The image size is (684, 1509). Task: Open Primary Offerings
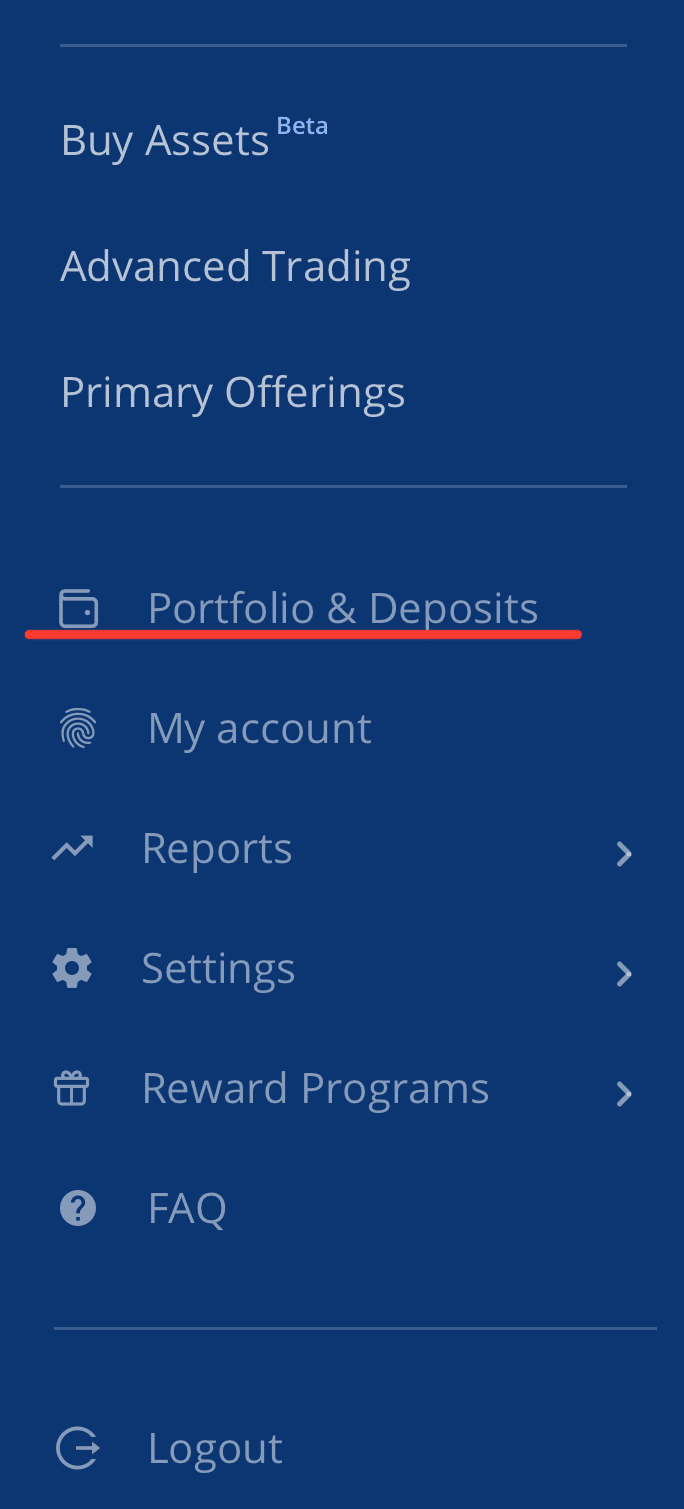pos(233,393)
